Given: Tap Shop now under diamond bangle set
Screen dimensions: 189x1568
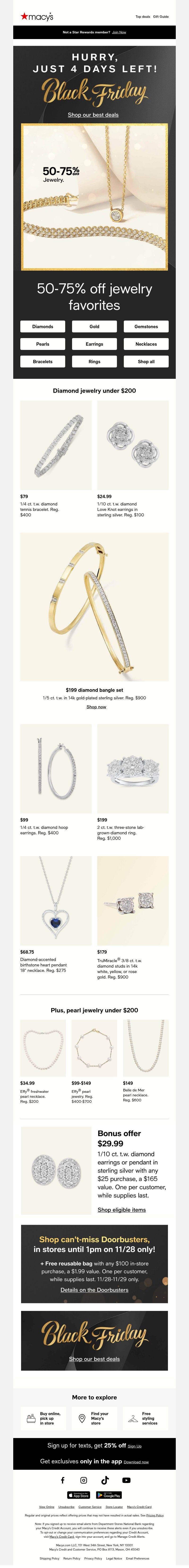Looking at the screenshot, I should pos(96,707).
